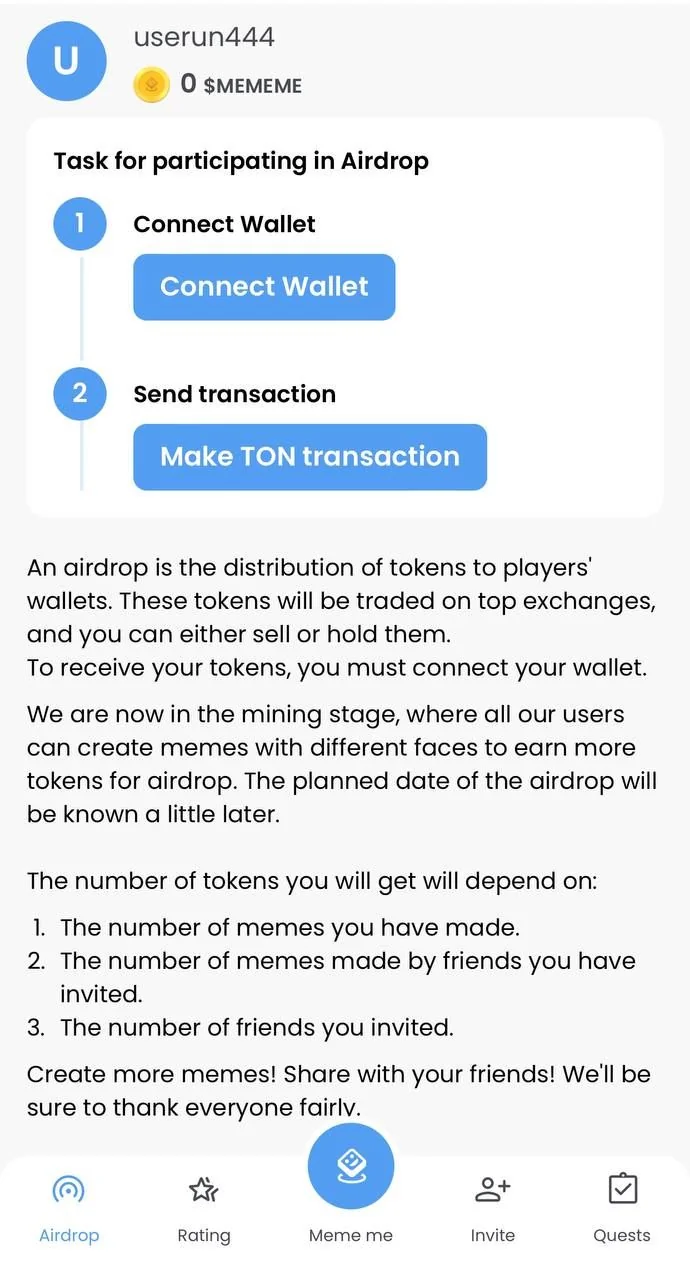690x1280 pixels.
Task: Tap Make TON transaction button
Action: (310, 457)
